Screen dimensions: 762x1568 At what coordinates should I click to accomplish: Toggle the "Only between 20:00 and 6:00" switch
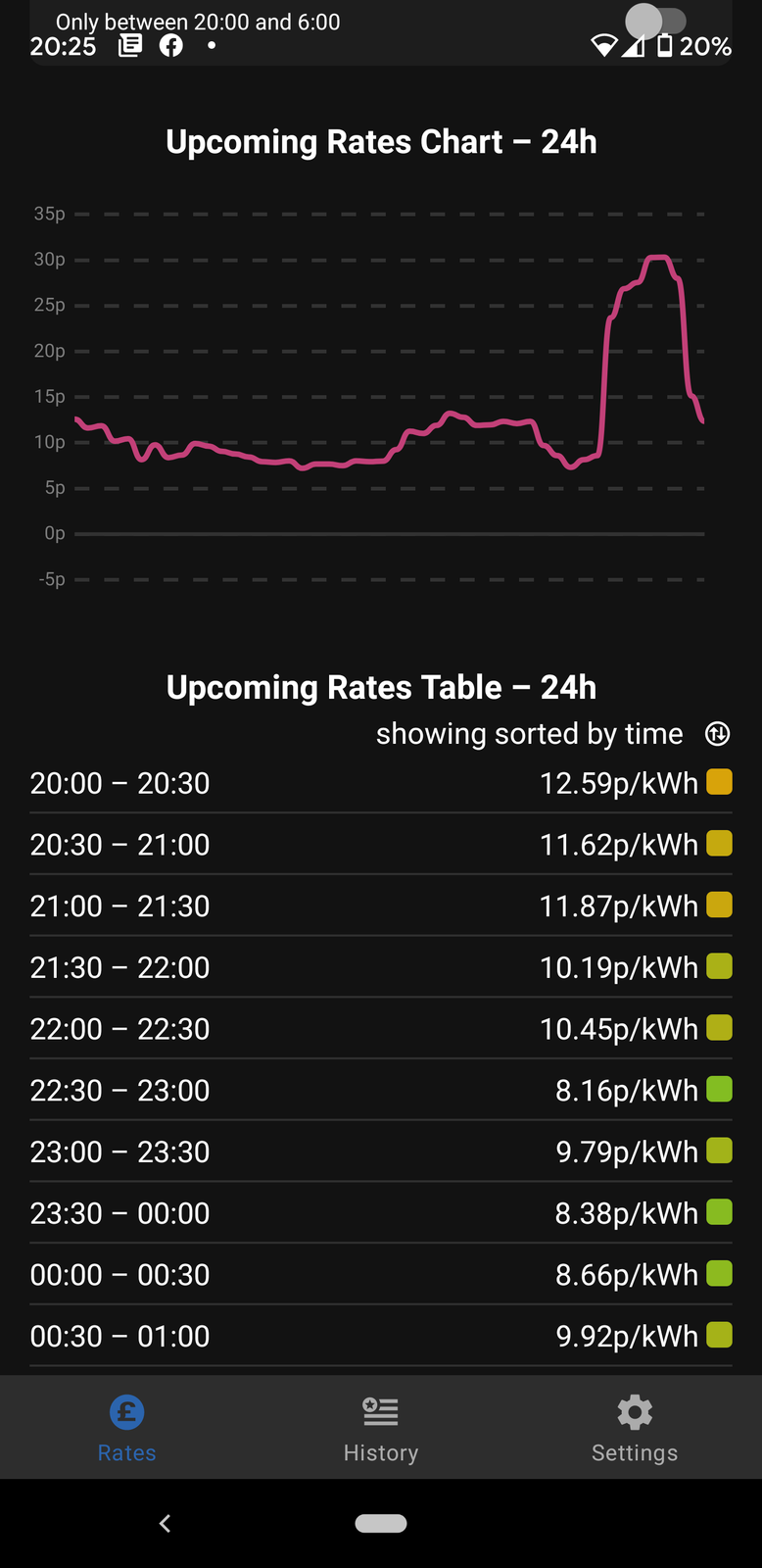(x=656, y=21)
